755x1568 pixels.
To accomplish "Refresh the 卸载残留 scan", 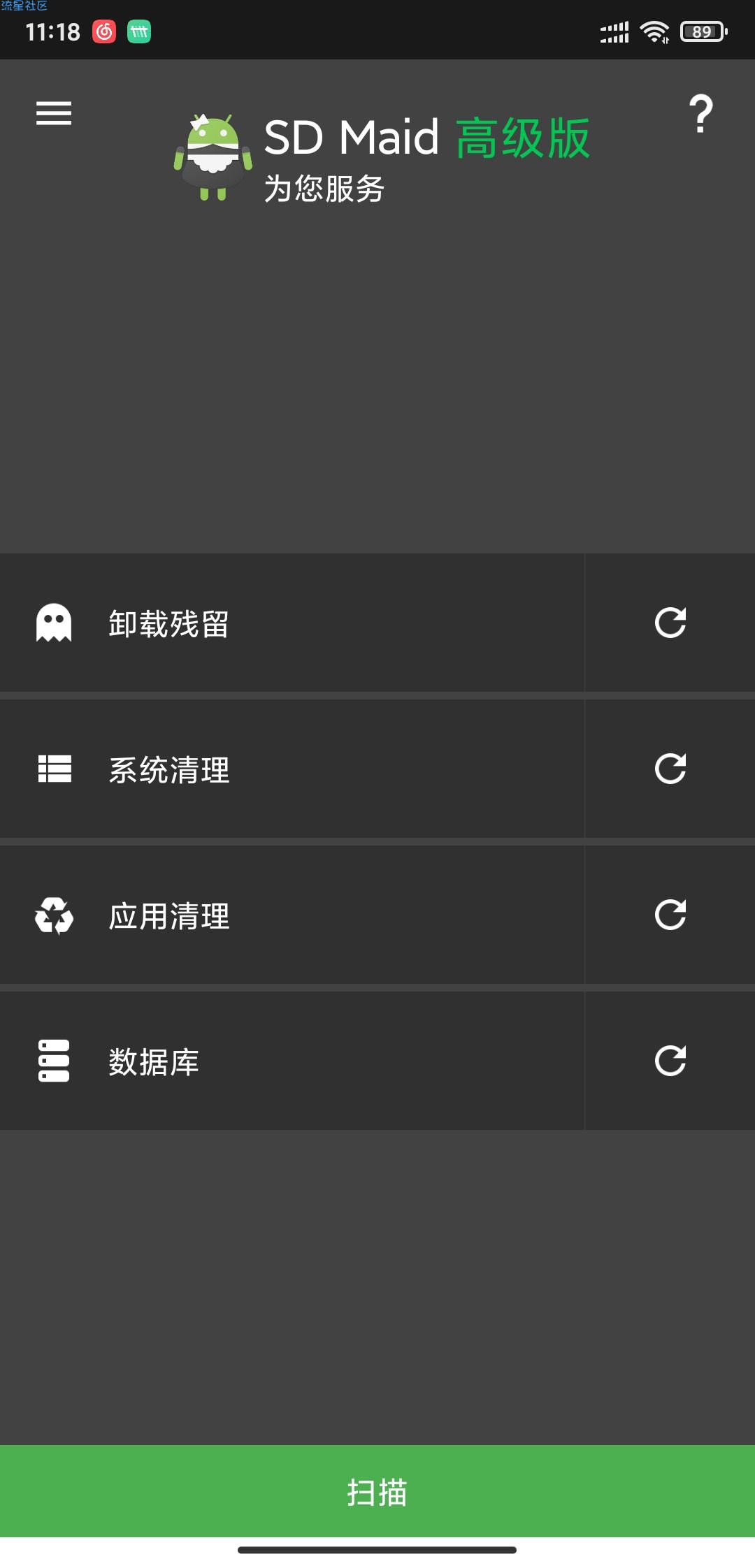I will pos(670,623).
